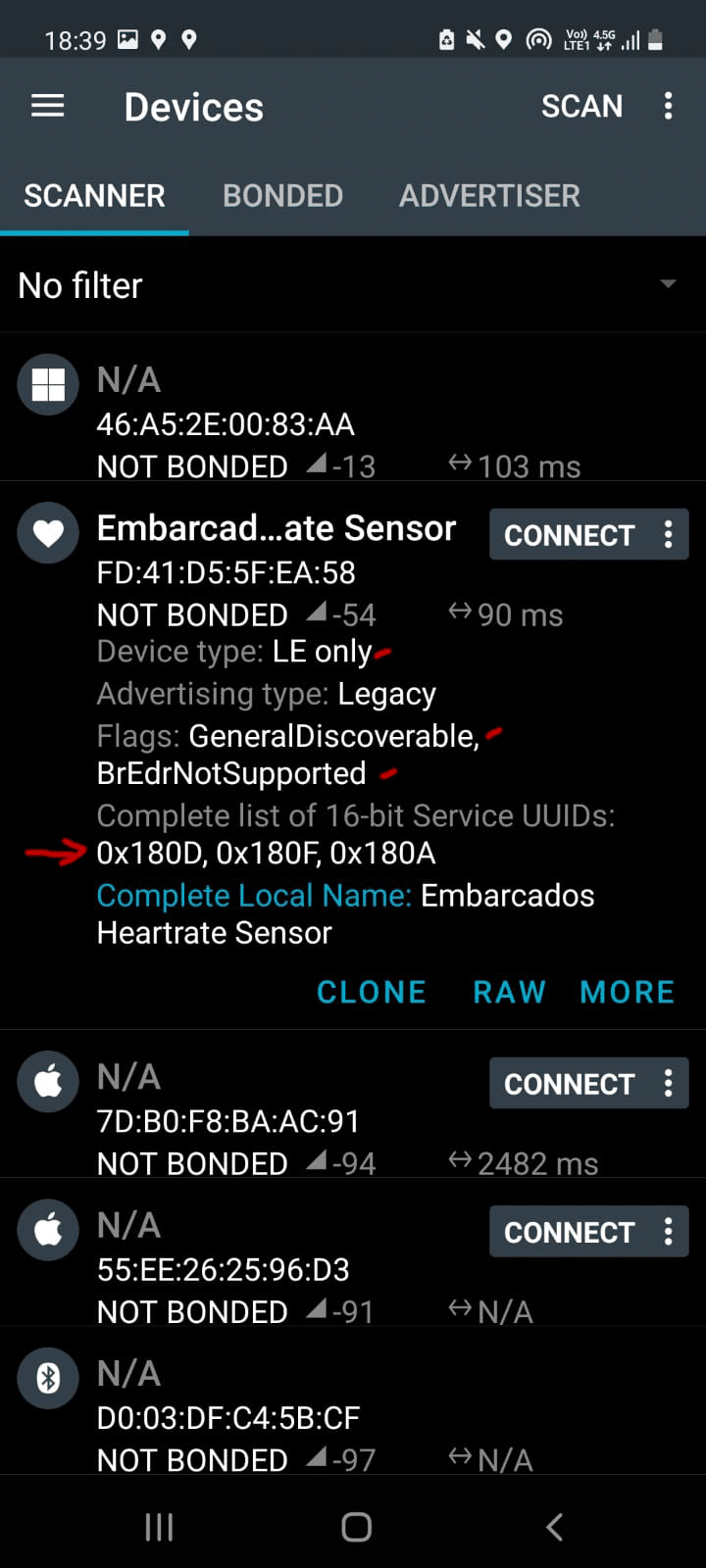Open the No filter dropdown
The height and width of the screenshot is (1568, 706).
(353, 285)
